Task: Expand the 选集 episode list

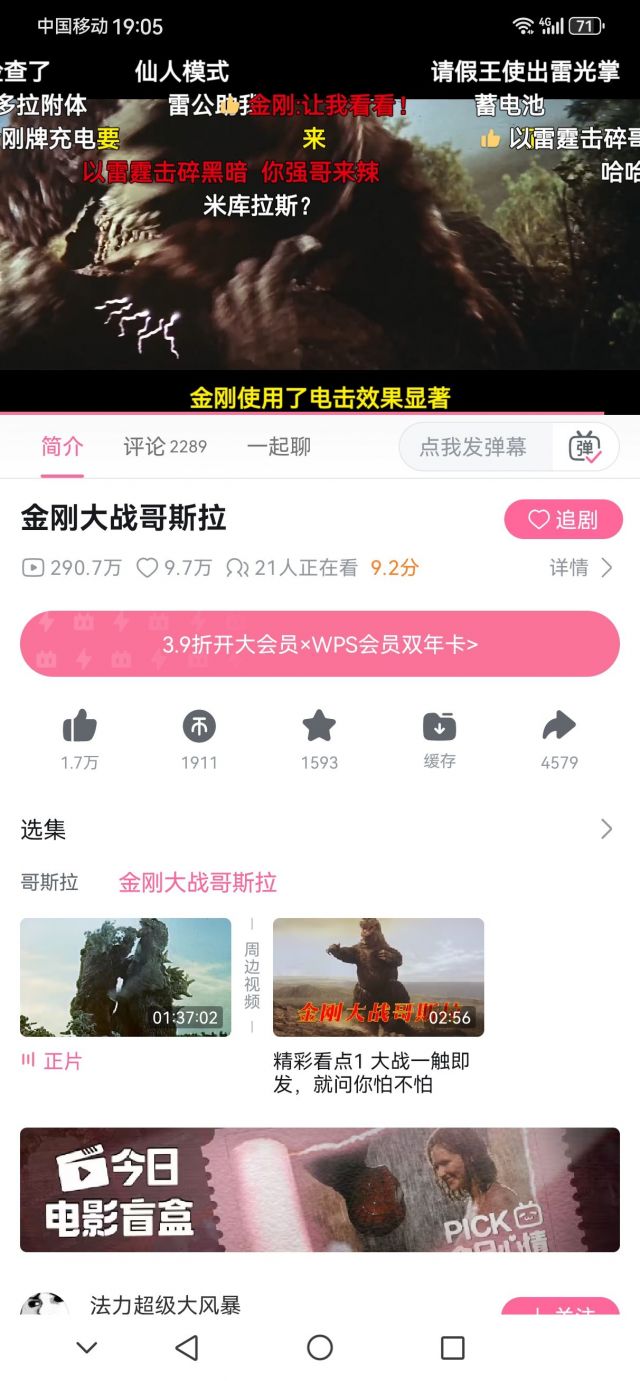Action: [x=605, y=829]
